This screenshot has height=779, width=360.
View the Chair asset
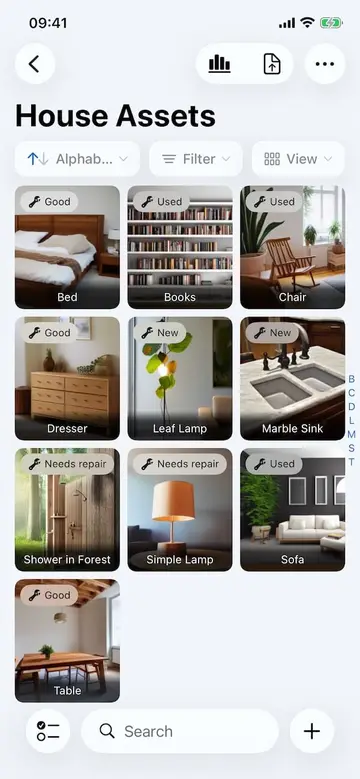pos(292,247)
